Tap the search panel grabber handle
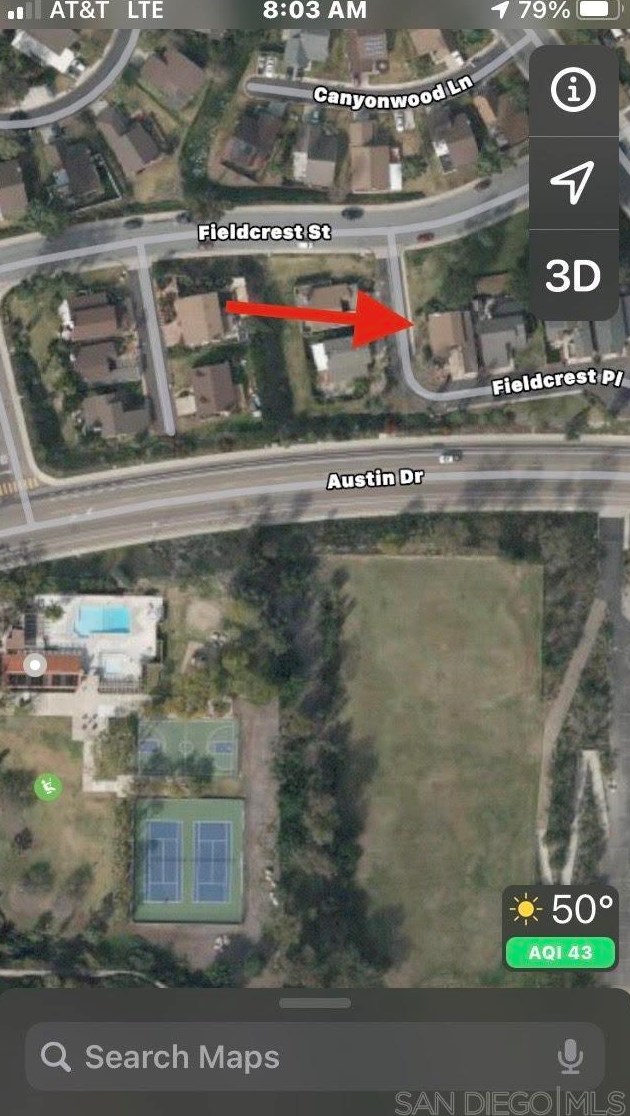This screenshot has height=1116, width=630. (315, 1002)
